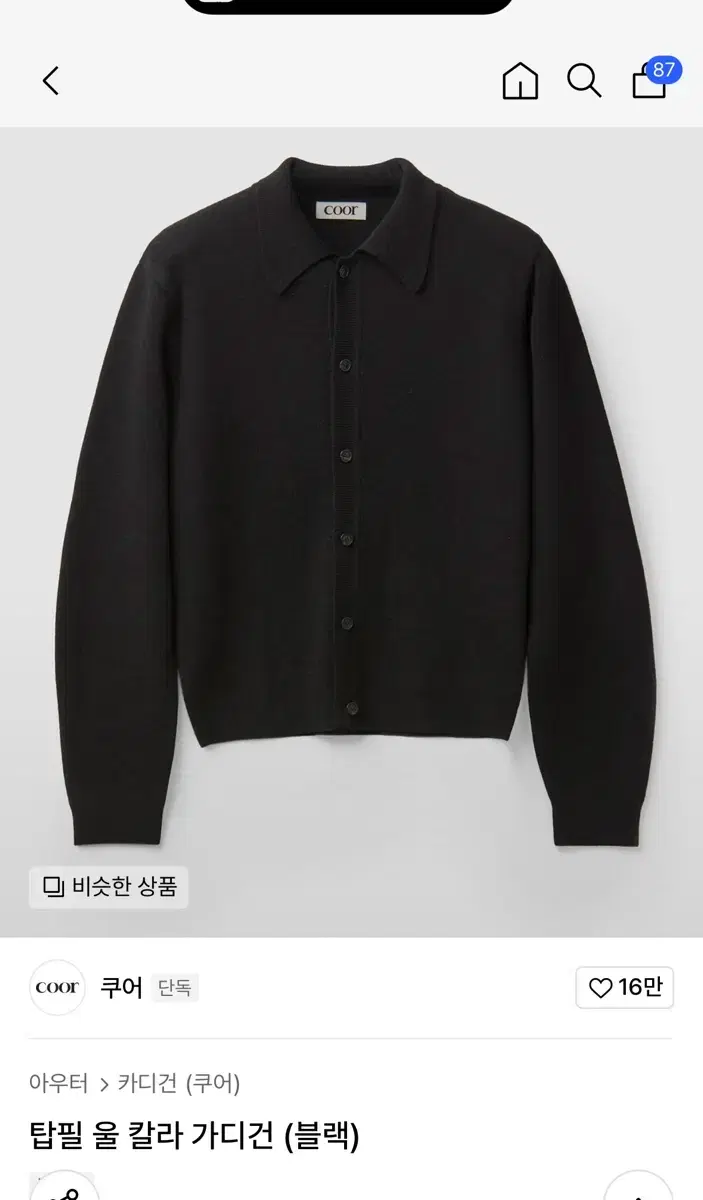
Task: Like this product with the 16만 heart
Action: tap(625, 988)
